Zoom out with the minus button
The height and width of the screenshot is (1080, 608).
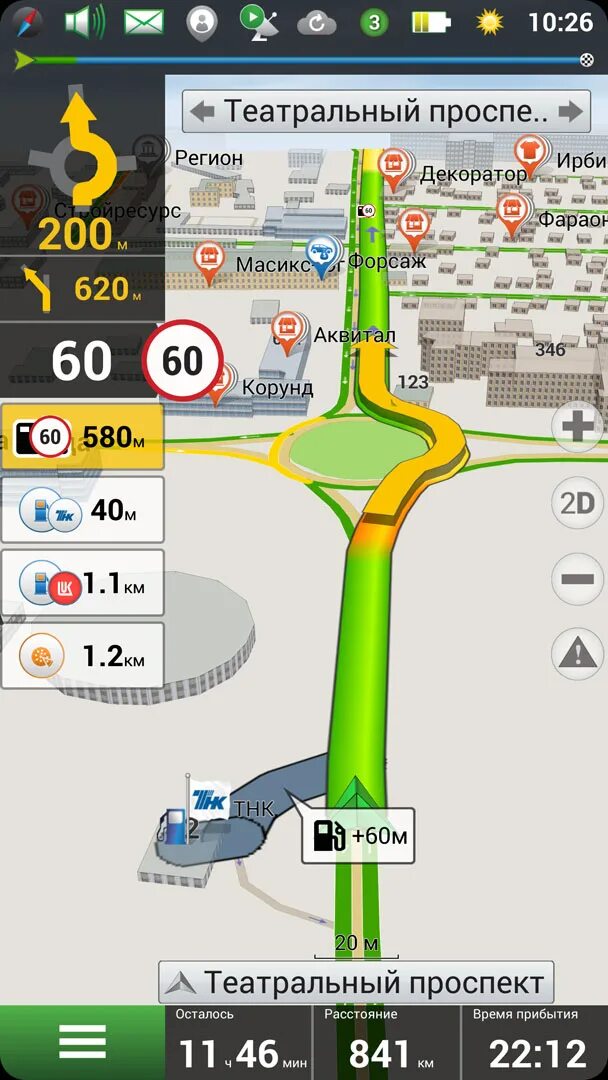577,579
